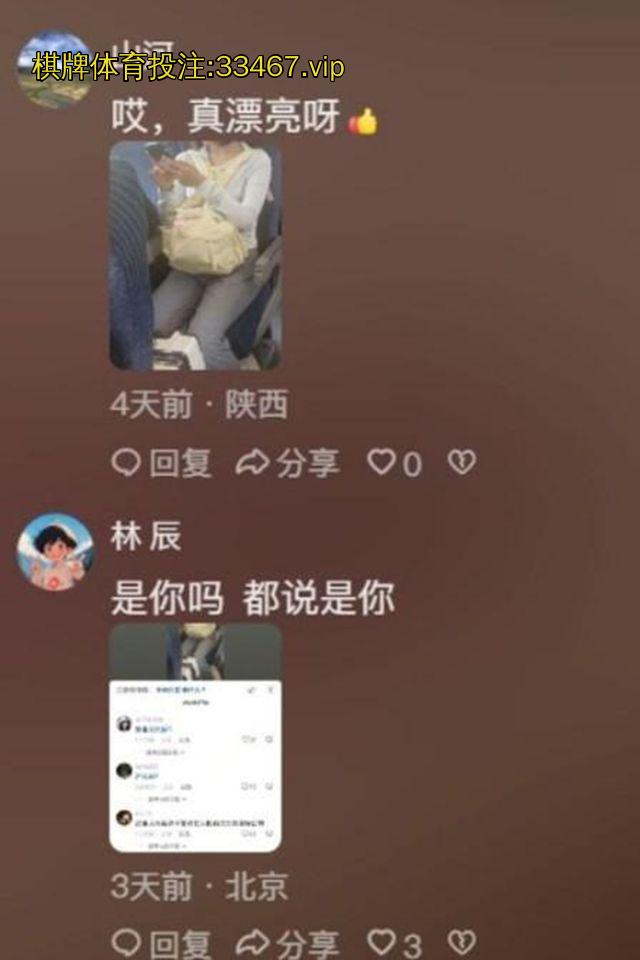
Task: Open 林辰's profile avatar
Action: pyautogui.click(x=55, y=551)
